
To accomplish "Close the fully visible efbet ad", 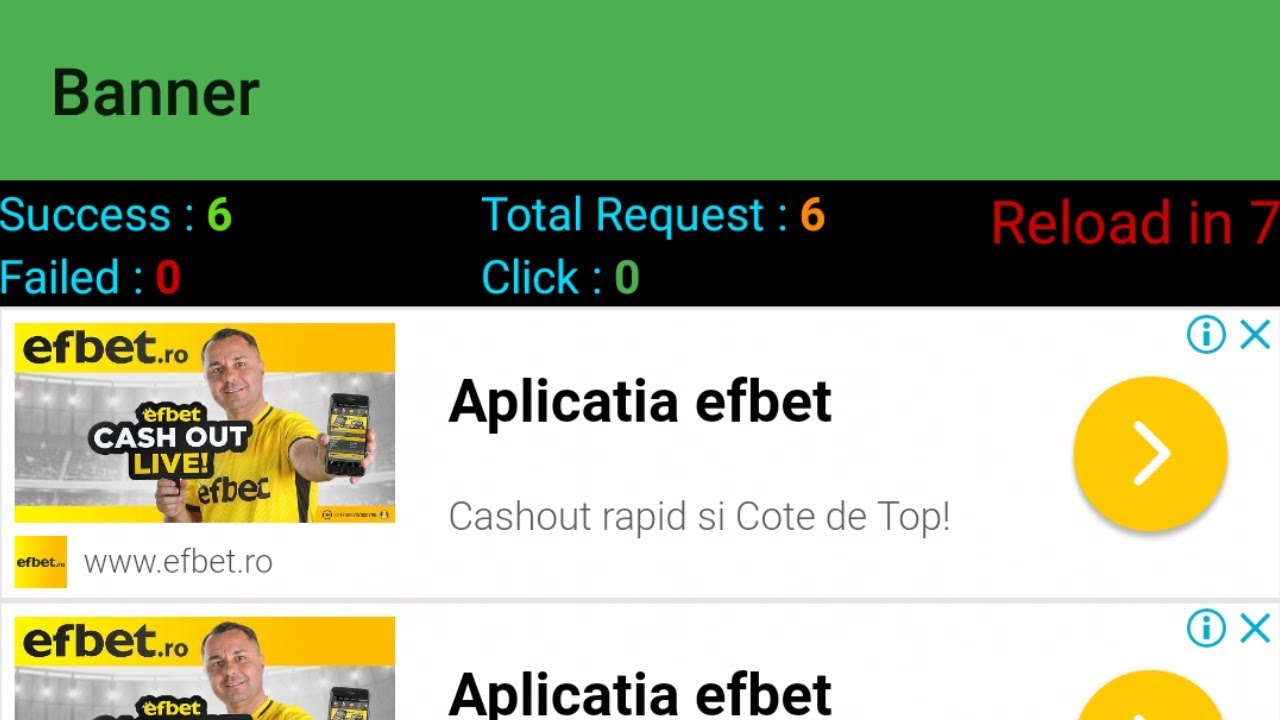I will (1255, 335).
